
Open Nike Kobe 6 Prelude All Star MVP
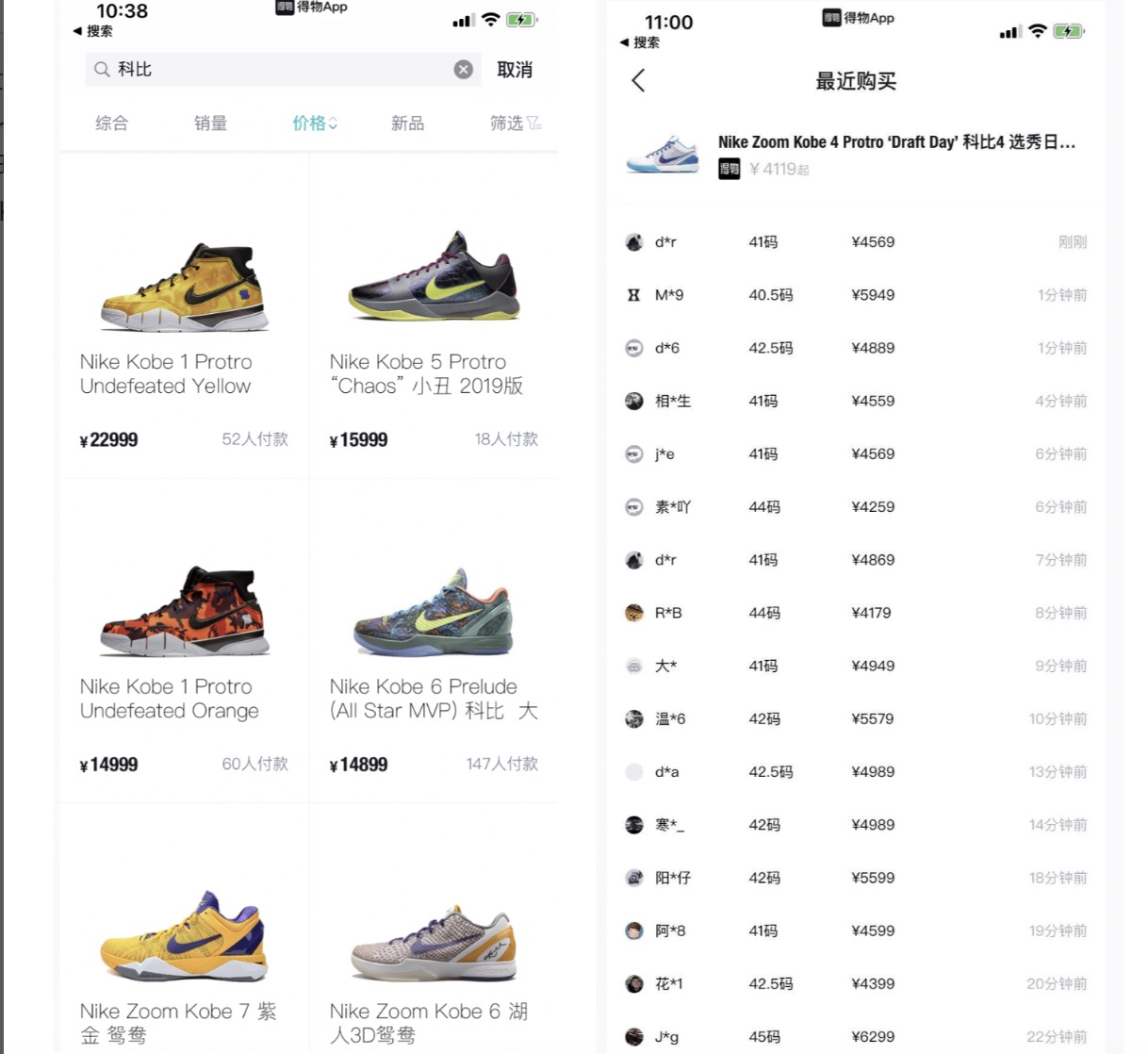tap(434, 641)
